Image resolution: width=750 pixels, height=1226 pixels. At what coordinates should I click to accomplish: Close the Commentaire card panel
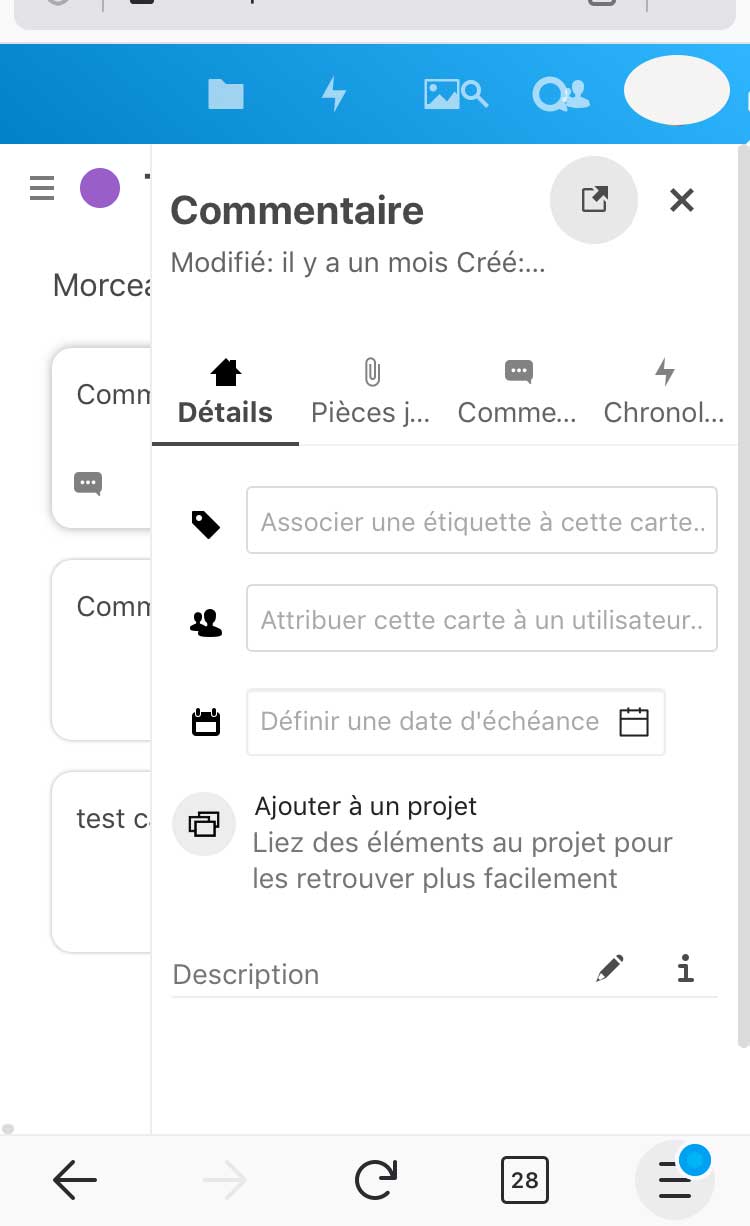click(682, 200)
